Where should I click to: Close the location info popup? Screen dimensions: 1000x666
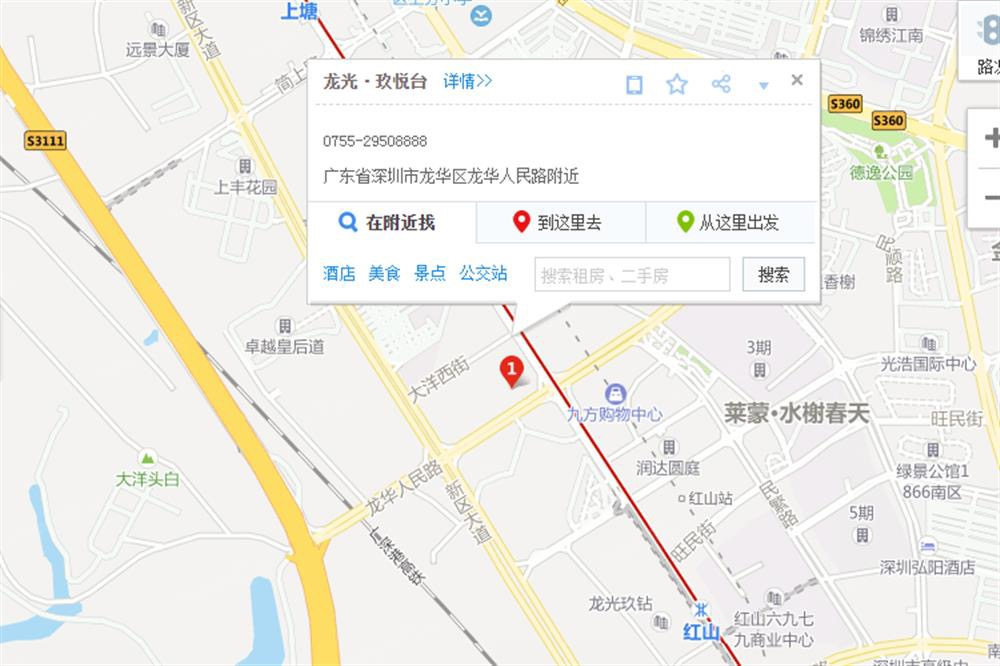click(797, 80)
